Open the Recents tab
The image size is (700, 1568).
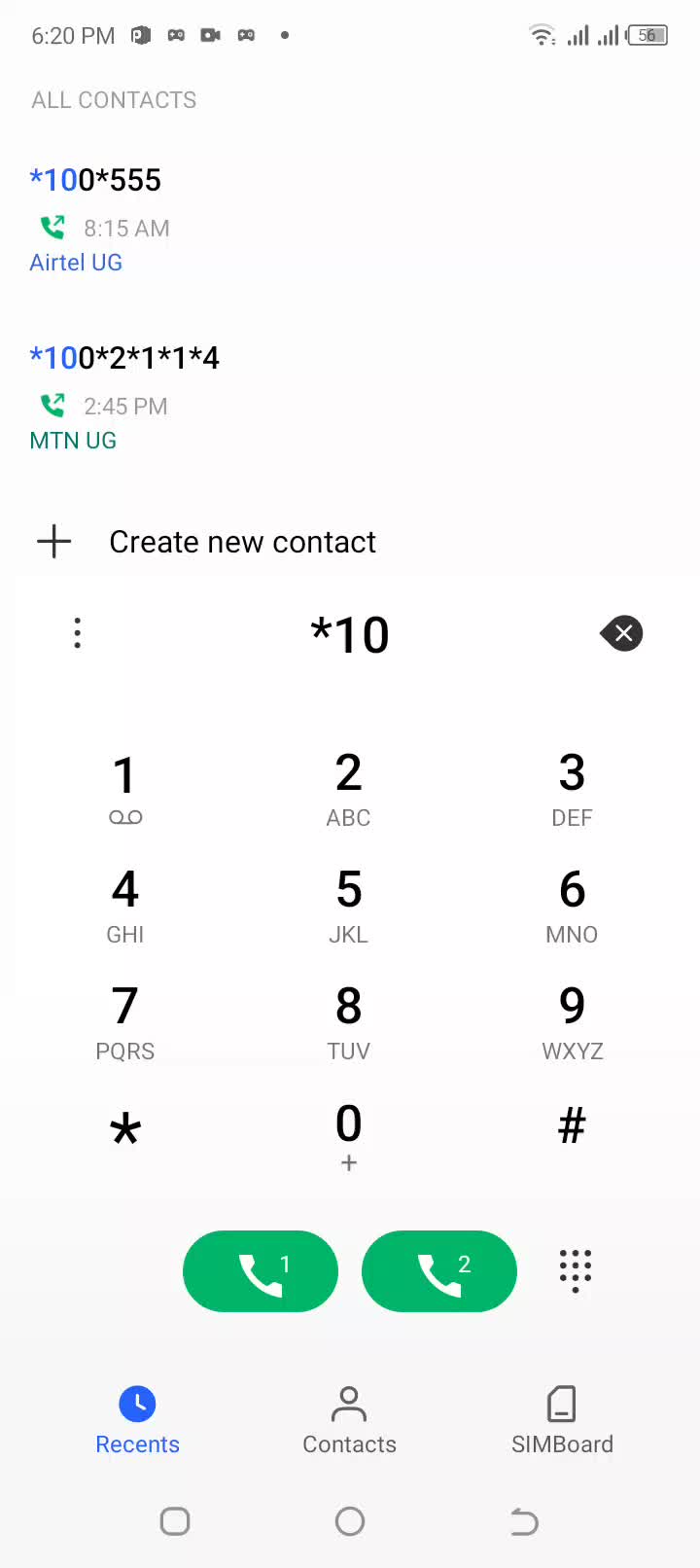[137, 1421]
